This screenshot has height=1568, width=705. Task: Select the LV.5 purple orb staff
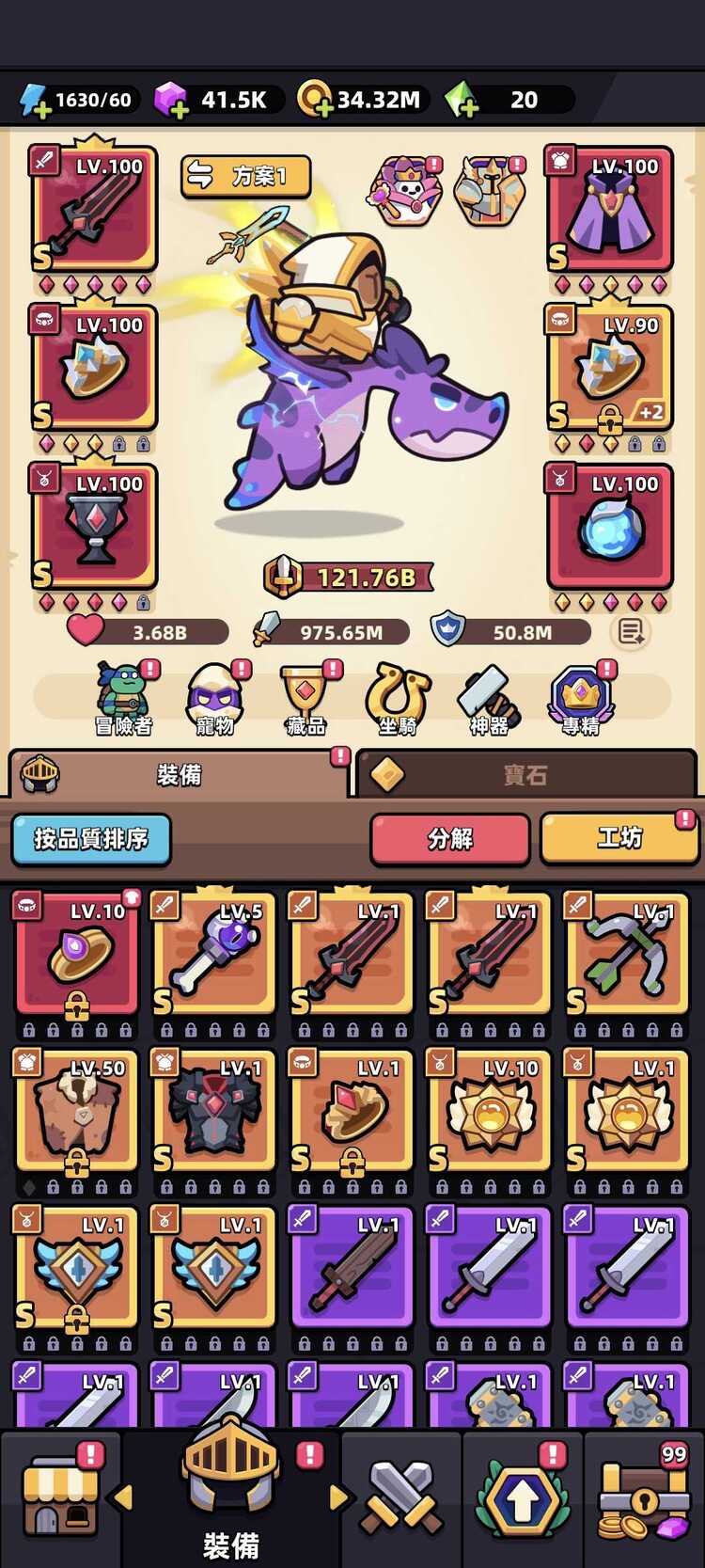point(214,954)
